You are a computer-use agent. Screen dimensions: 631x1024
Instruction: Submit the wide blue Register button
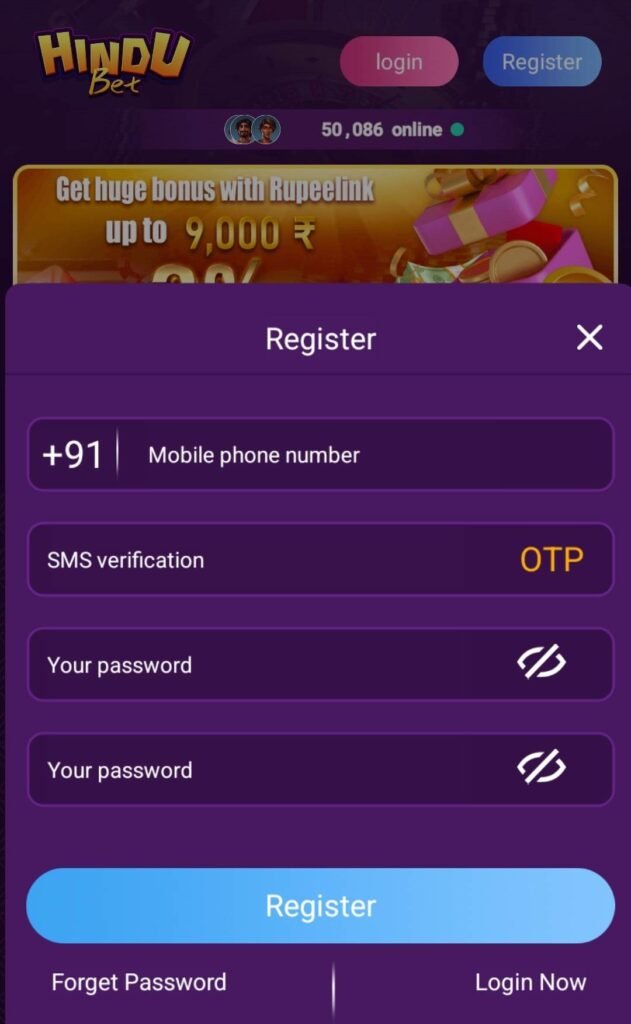pyautogui.click(x=320, y=906)
